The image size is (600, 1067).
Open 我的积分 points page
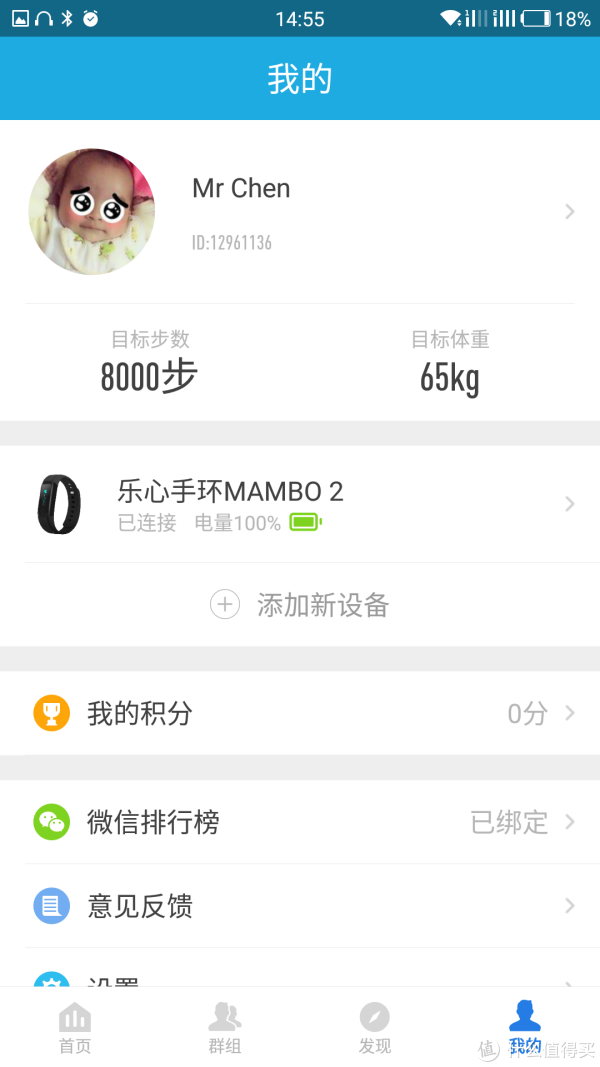pos(300,712)
